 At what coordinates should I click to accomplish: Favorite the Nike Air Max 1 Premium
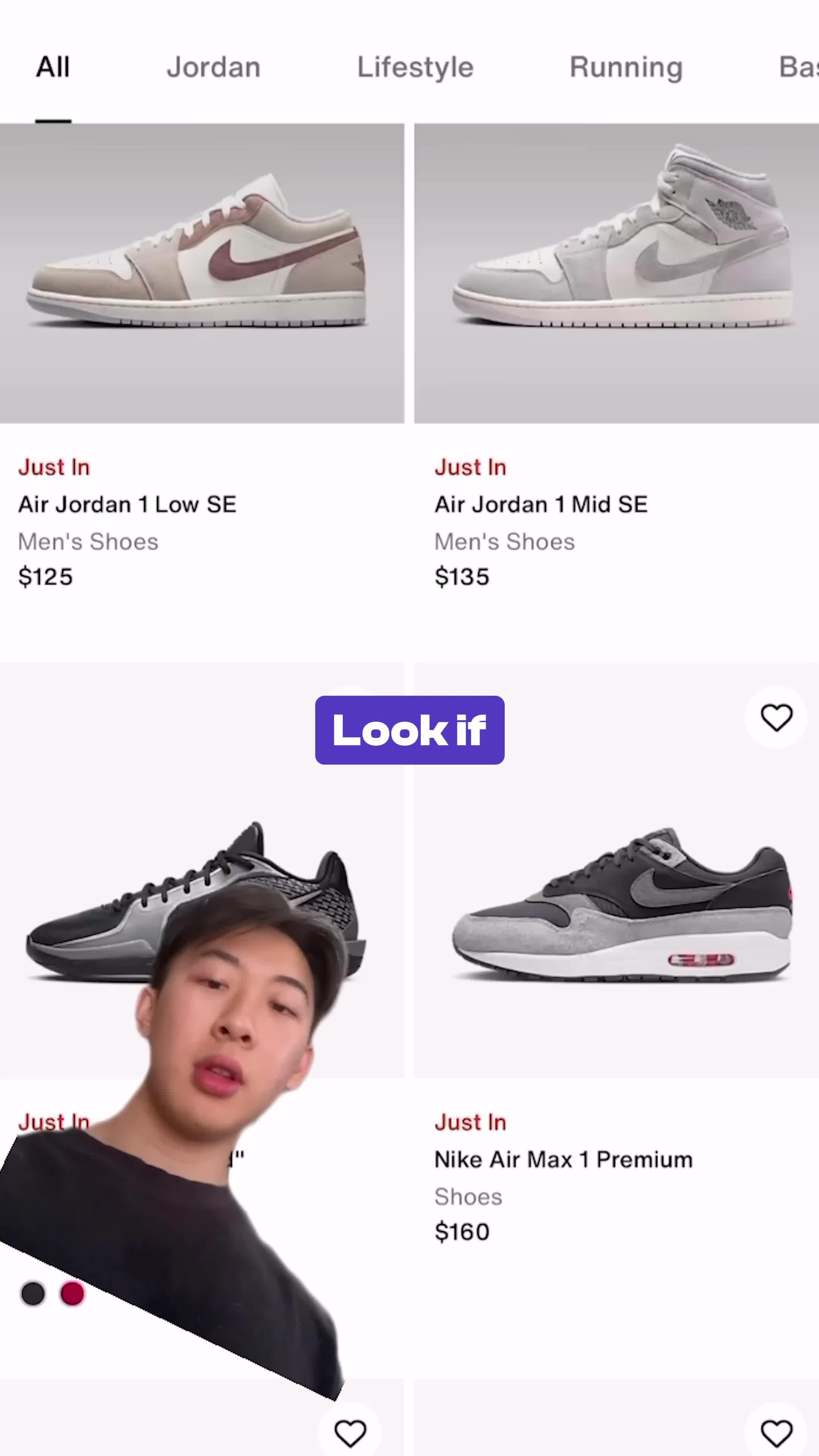click(x=776, y=717)
